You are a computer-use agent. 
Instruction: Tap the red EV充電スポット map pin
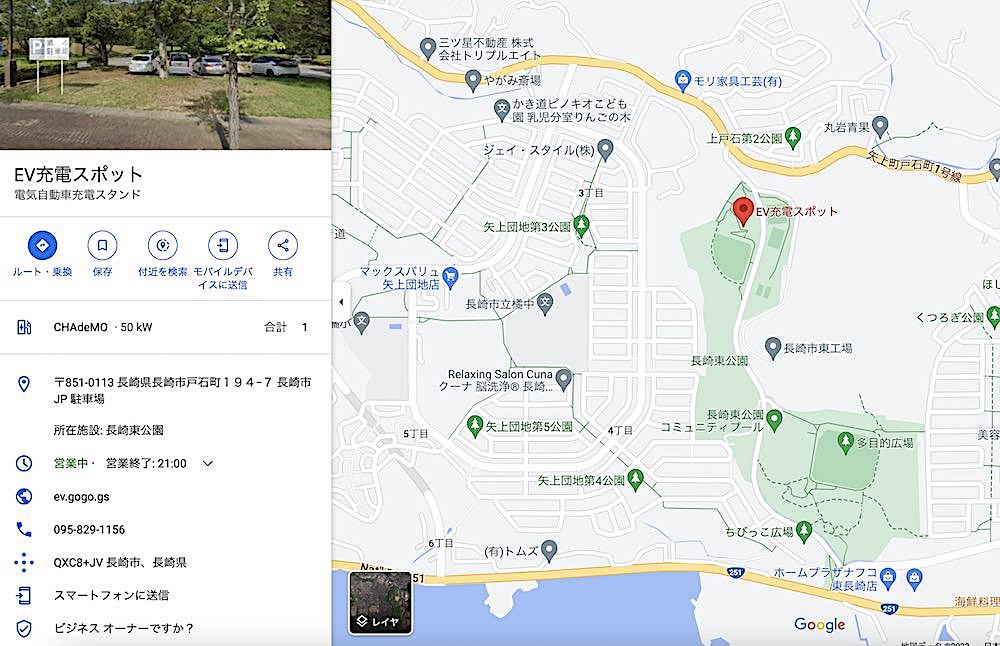(743, 209)
